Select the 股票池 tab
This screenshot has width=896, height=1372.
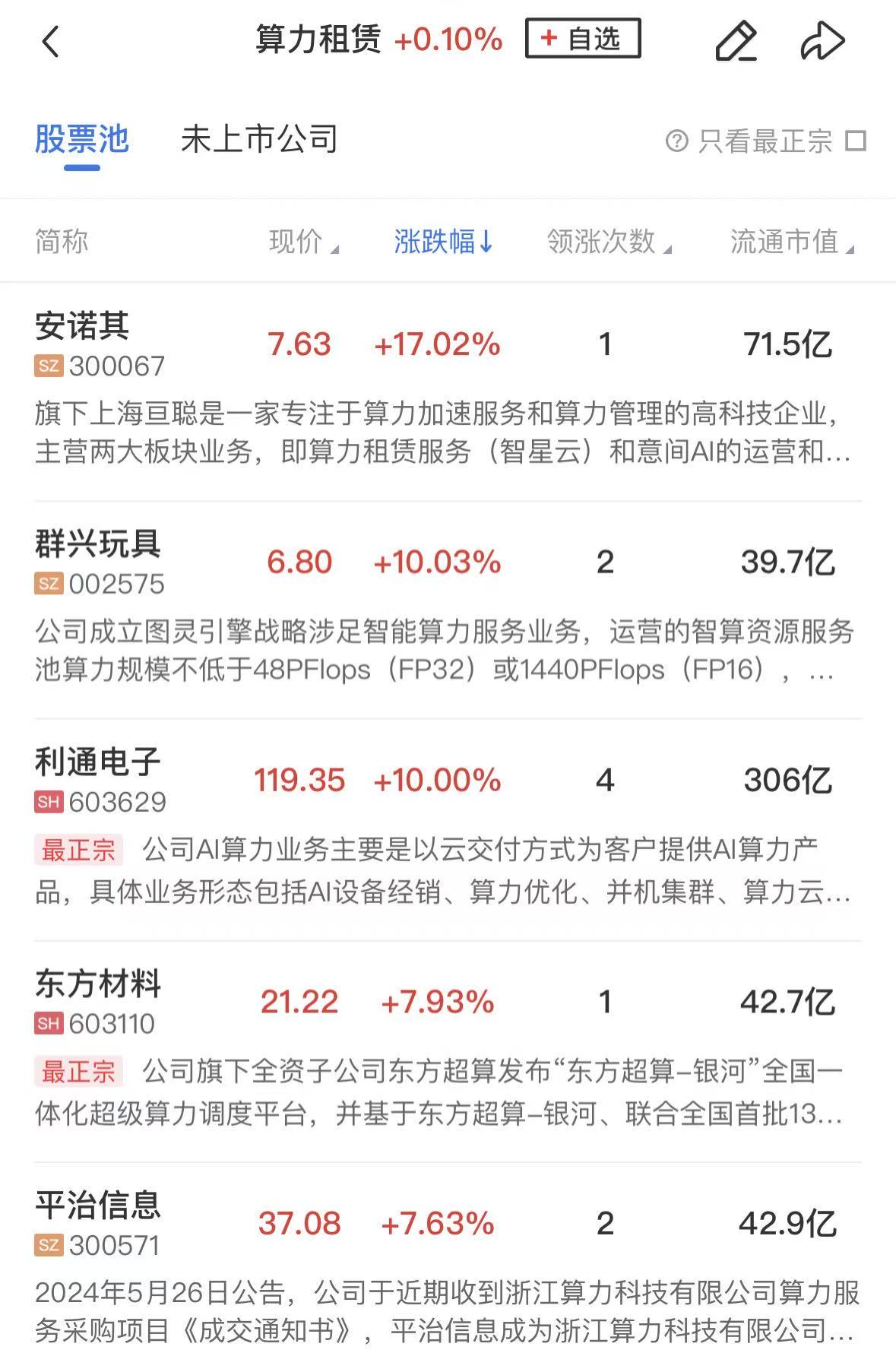[82, 140]
